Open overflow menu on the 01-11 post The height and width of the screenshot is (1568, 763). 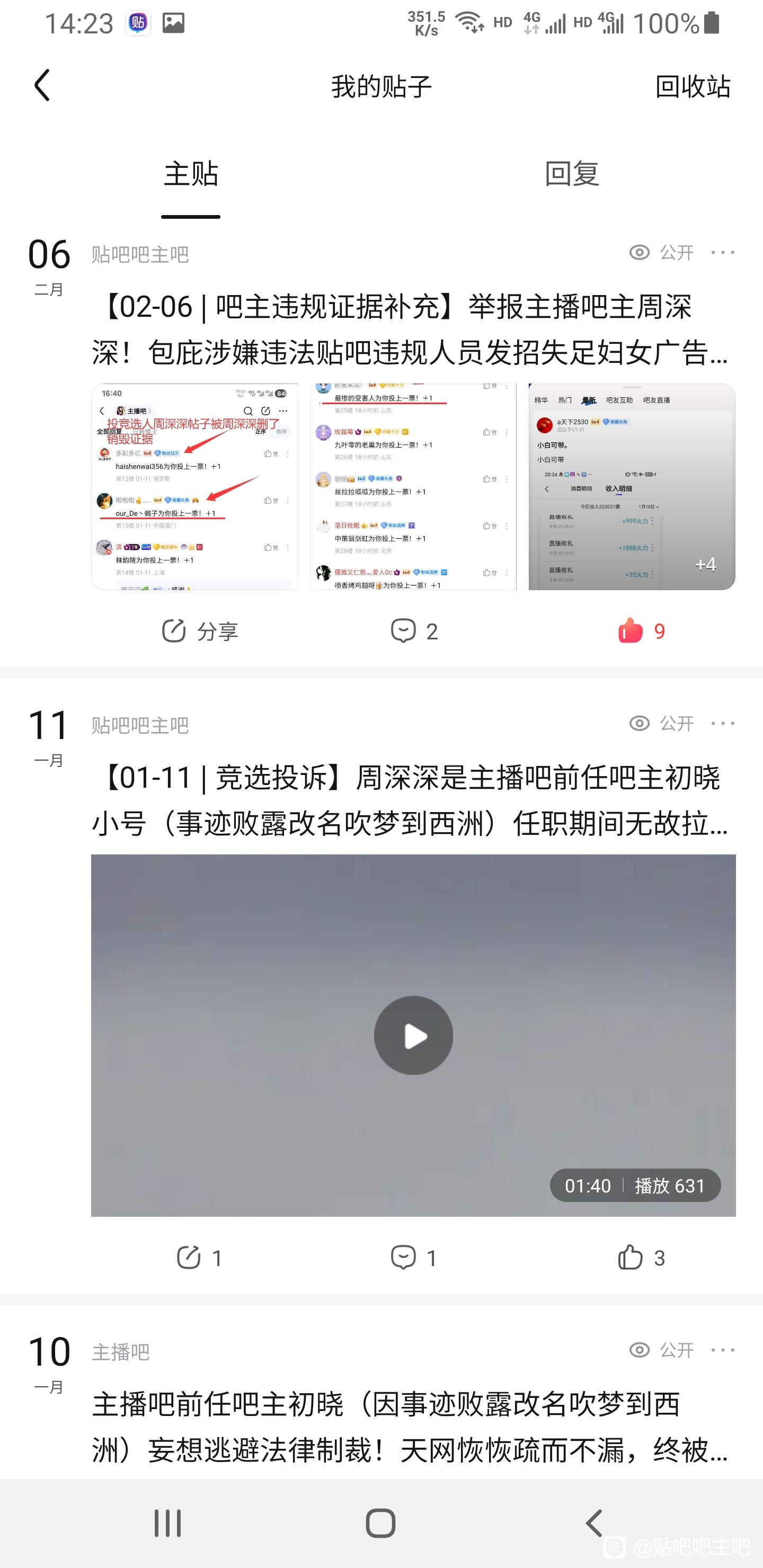722,723
